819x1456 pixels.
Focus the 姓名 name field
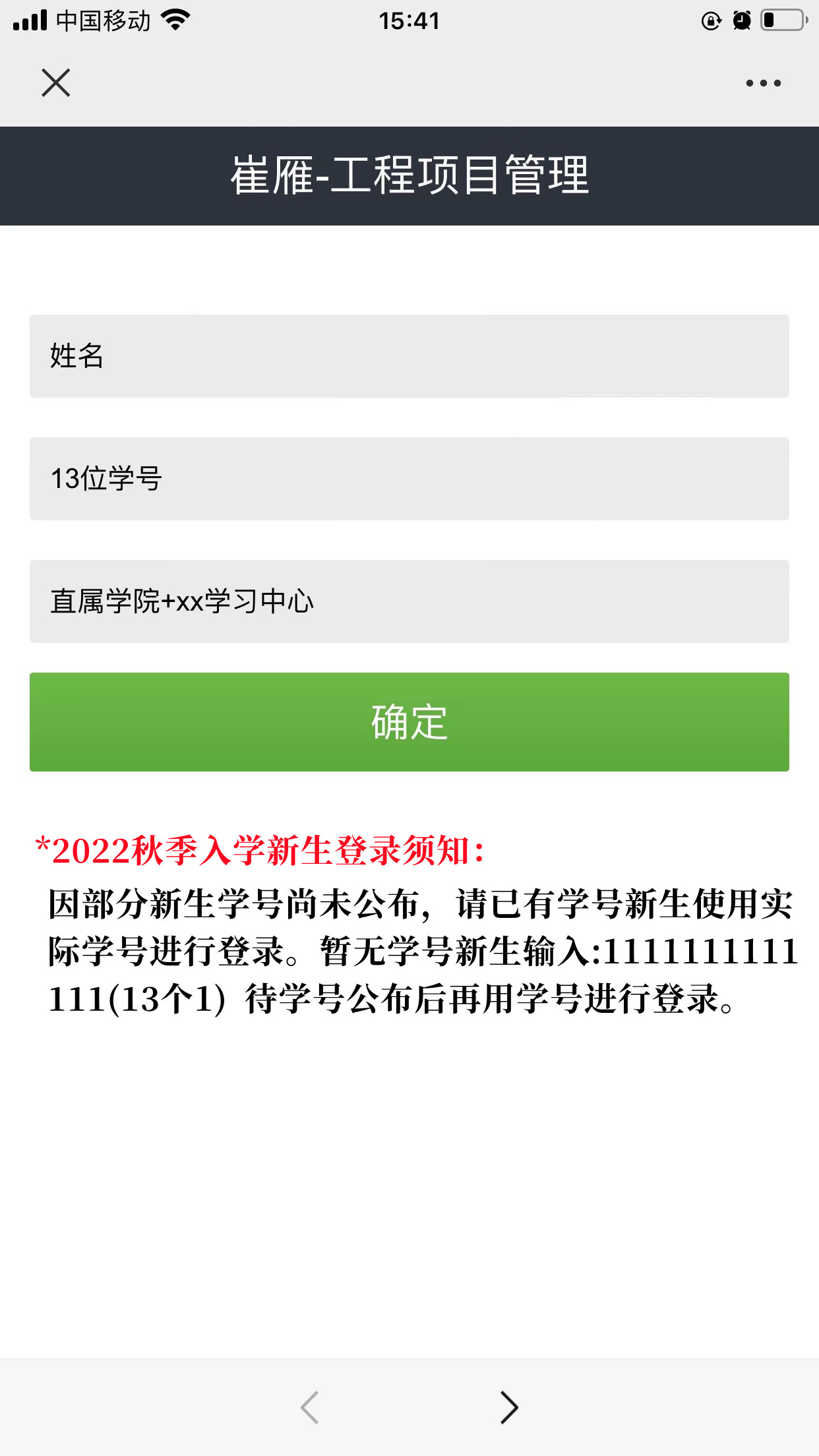[409, 356]
